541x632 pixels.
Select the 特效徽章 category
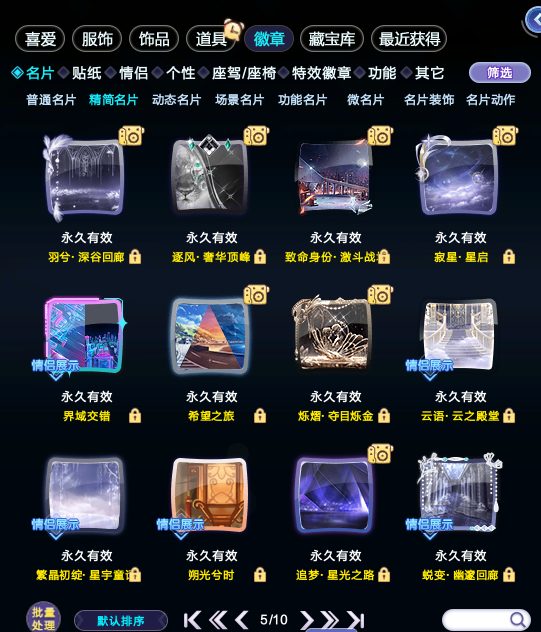pyautogui.click(x=321, y=73)
